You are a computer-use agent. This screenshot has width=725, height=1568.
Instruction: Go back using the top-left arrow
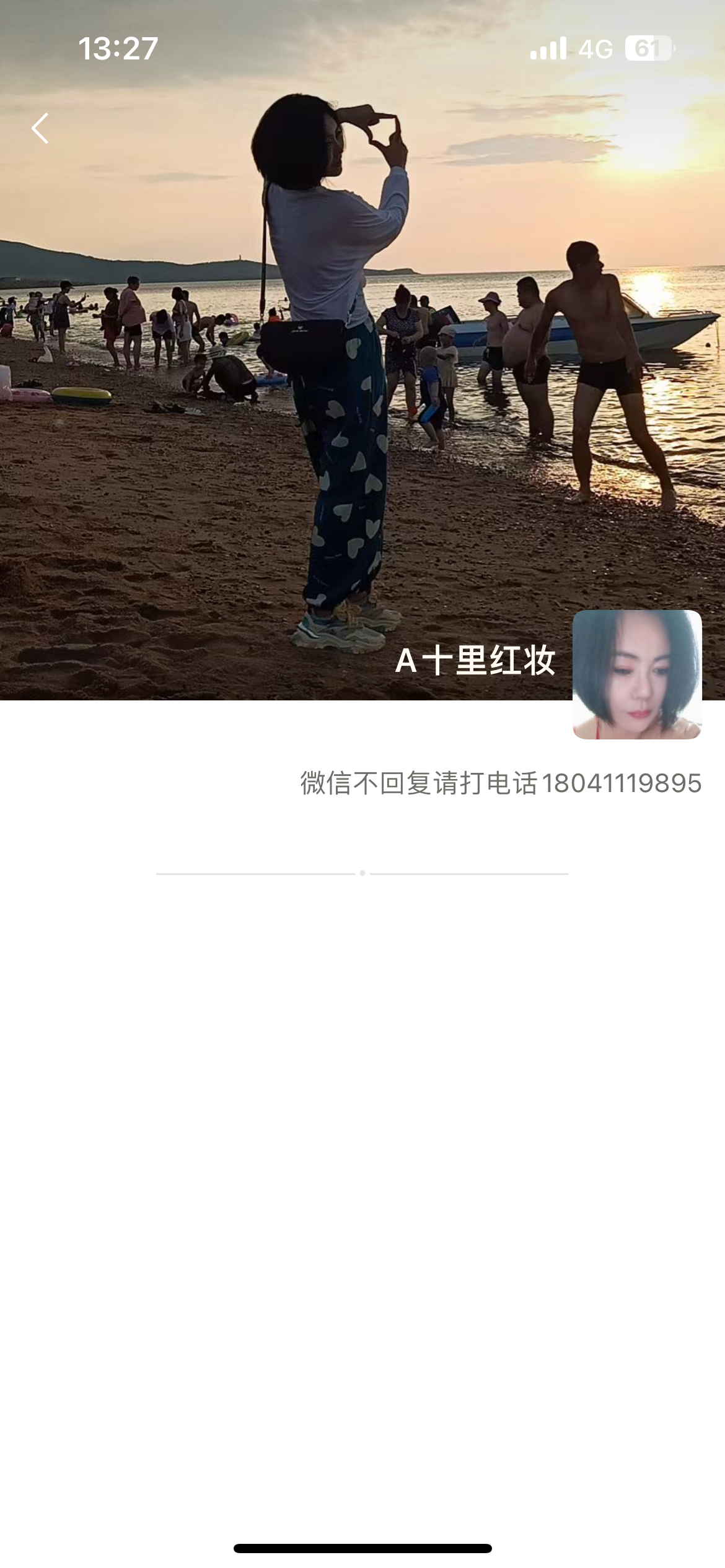(x=40, y=129)
